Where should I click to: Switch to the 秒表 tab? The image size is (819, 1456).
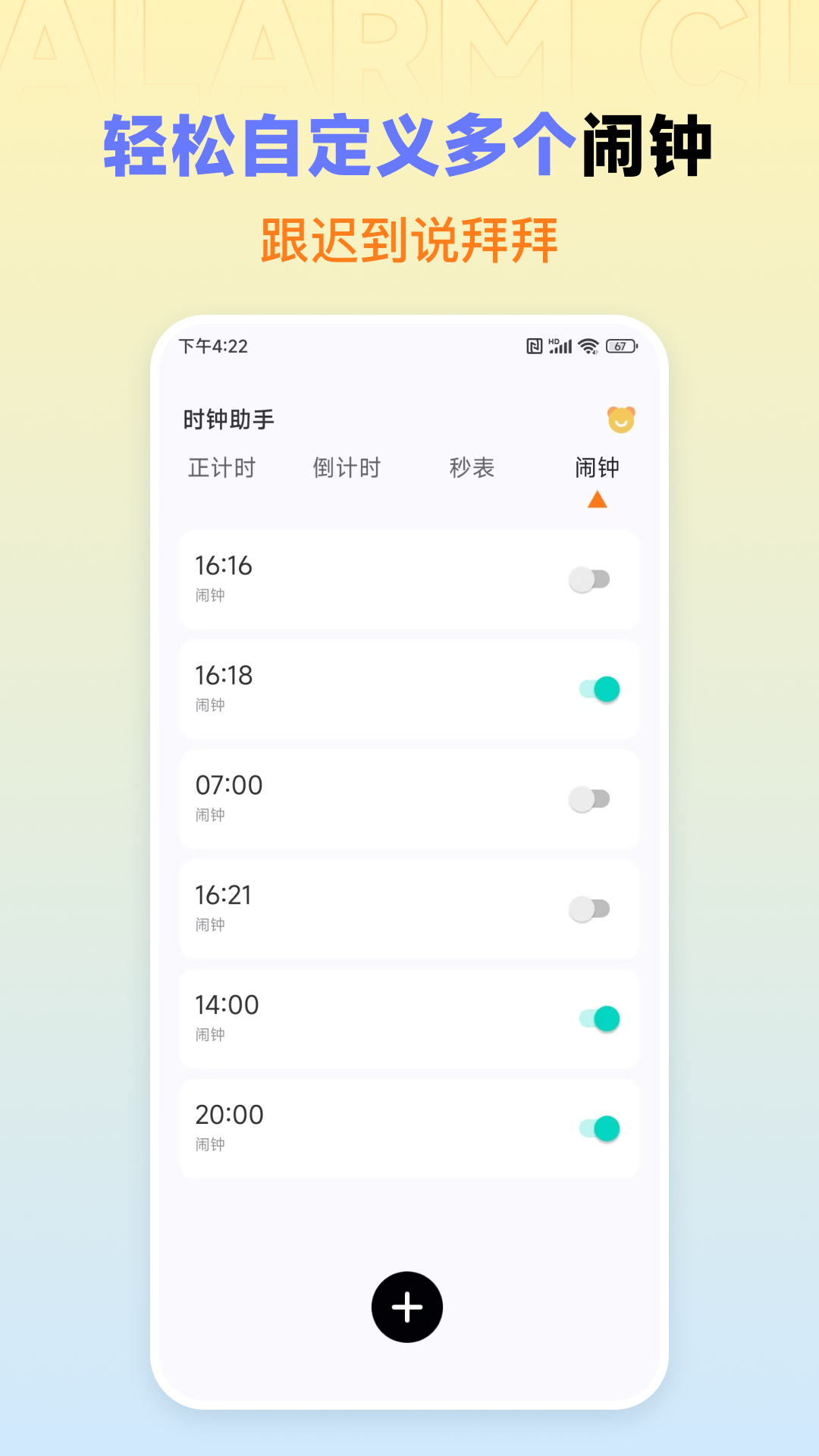click(x=472, y=468)
